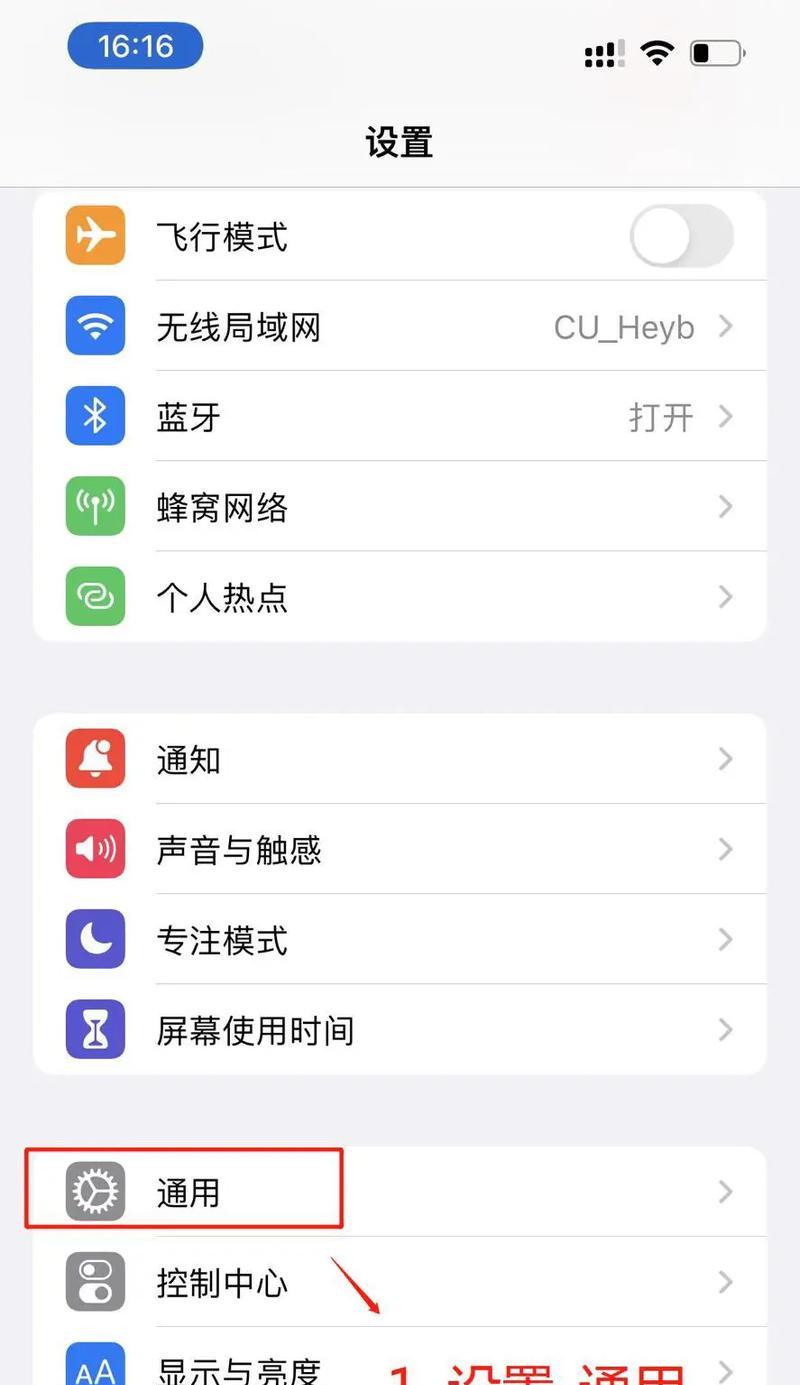Toggle the 飞行模式 switch
This screenshot has height=1385, width=800.
pyautogui.click(x=682, y=236)
